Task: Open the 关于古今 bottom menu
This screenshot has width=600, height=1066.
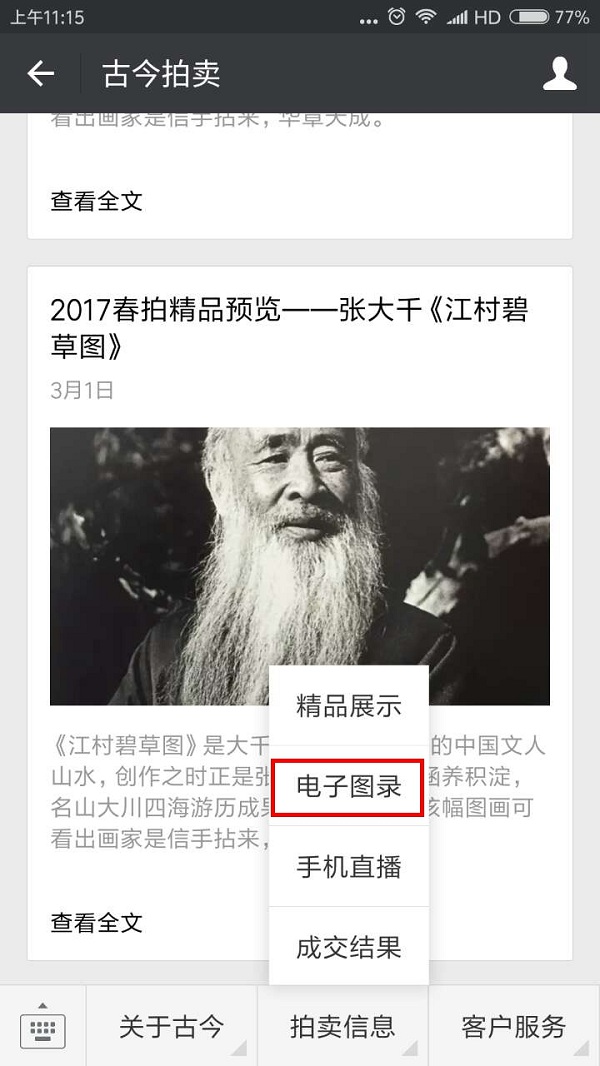Action: point(171,1026)
